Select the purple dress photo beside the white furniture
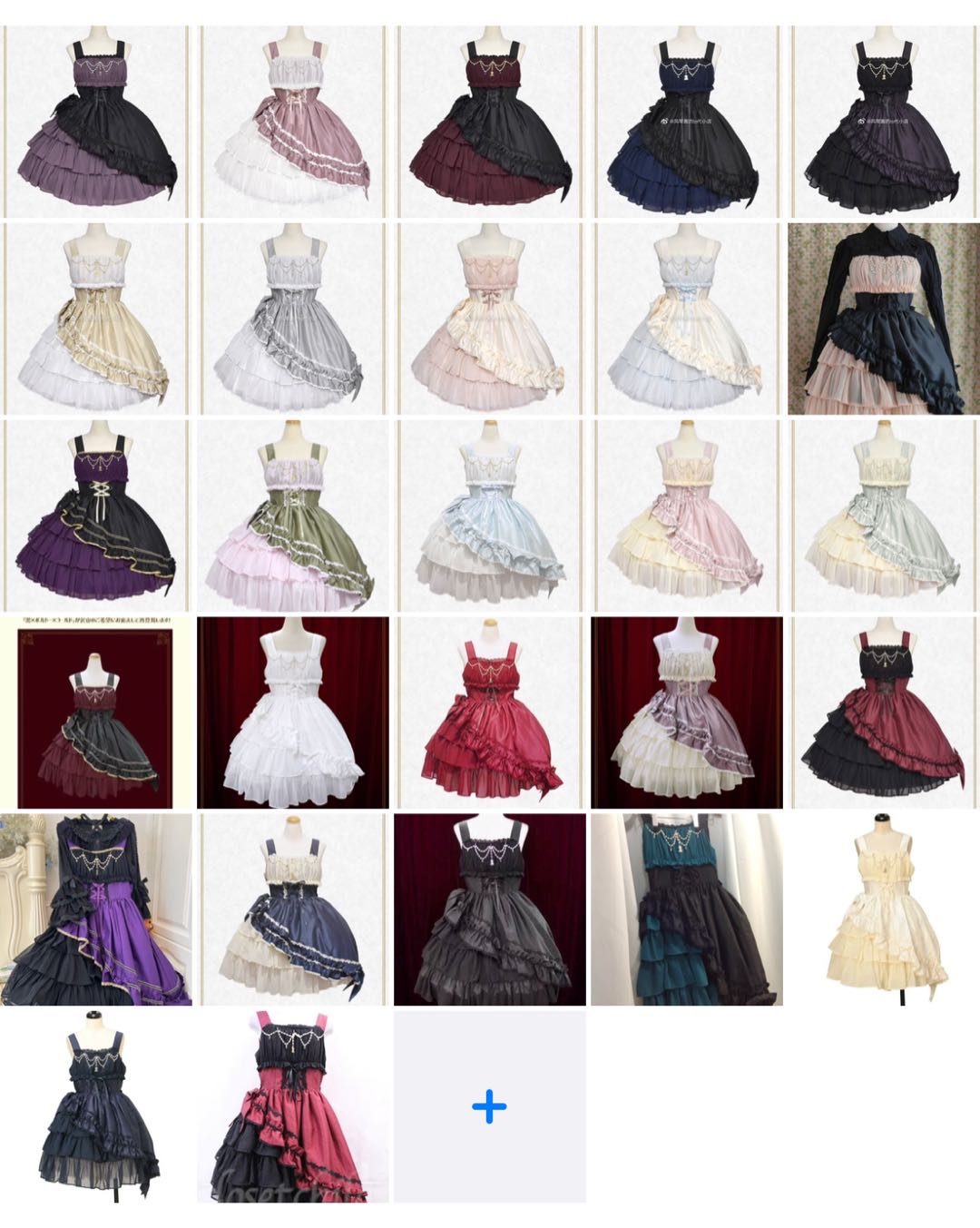The image size is (980, 1228). point(96,909)
